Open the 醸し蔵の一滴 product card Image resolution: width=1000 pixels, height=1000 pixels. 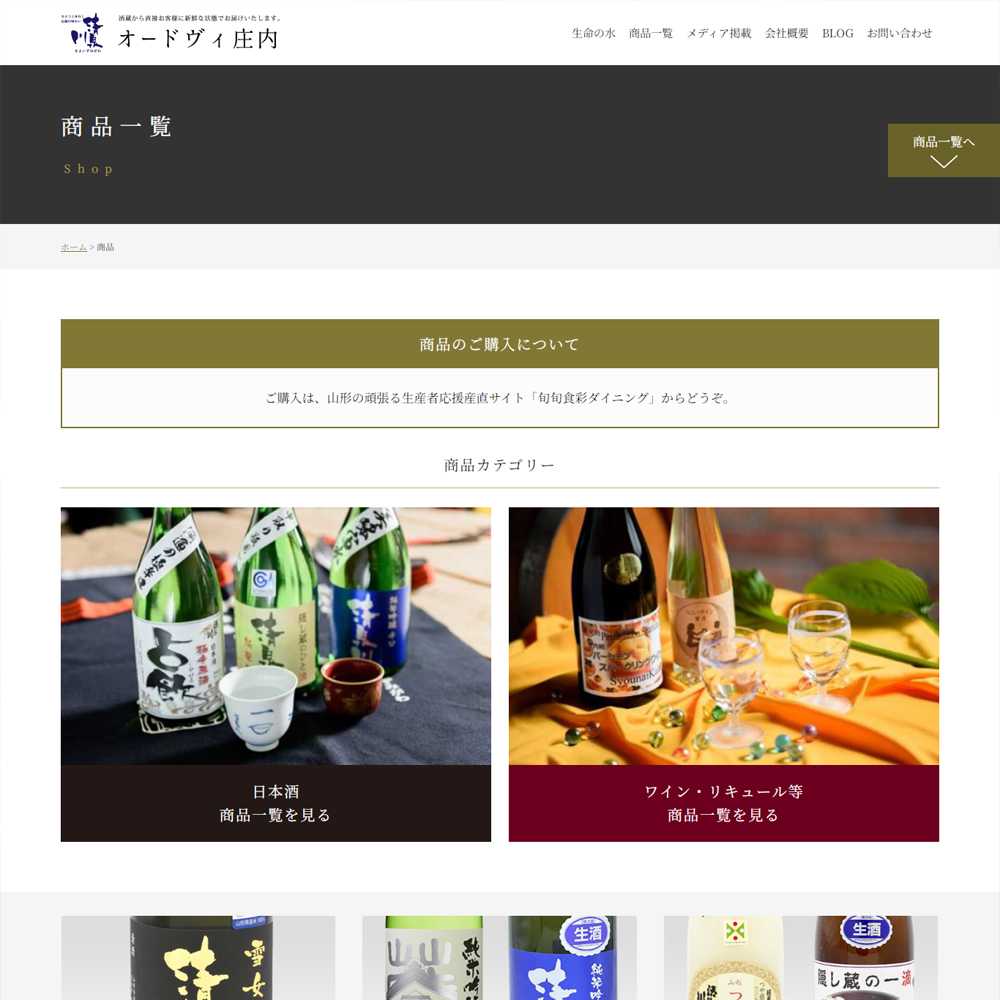[800, 958]
